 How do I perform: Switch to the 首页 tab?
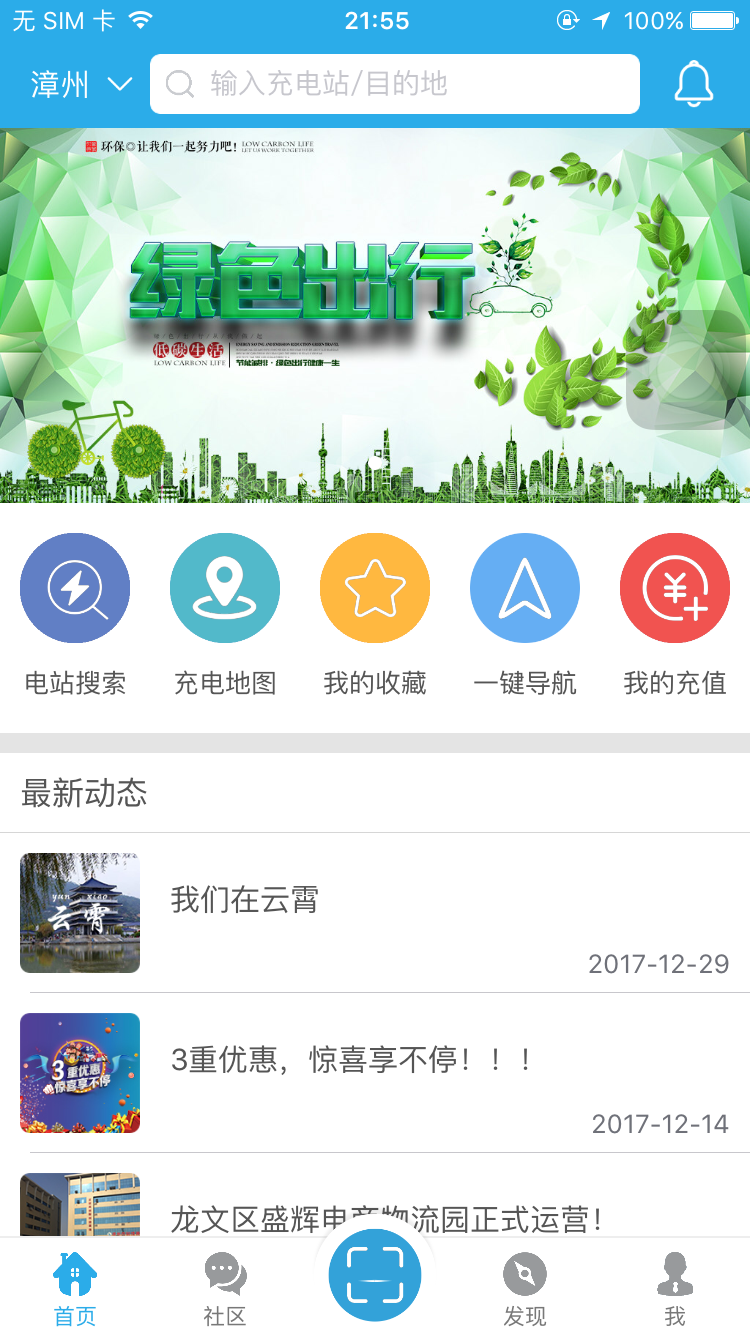click(75, 1288)
